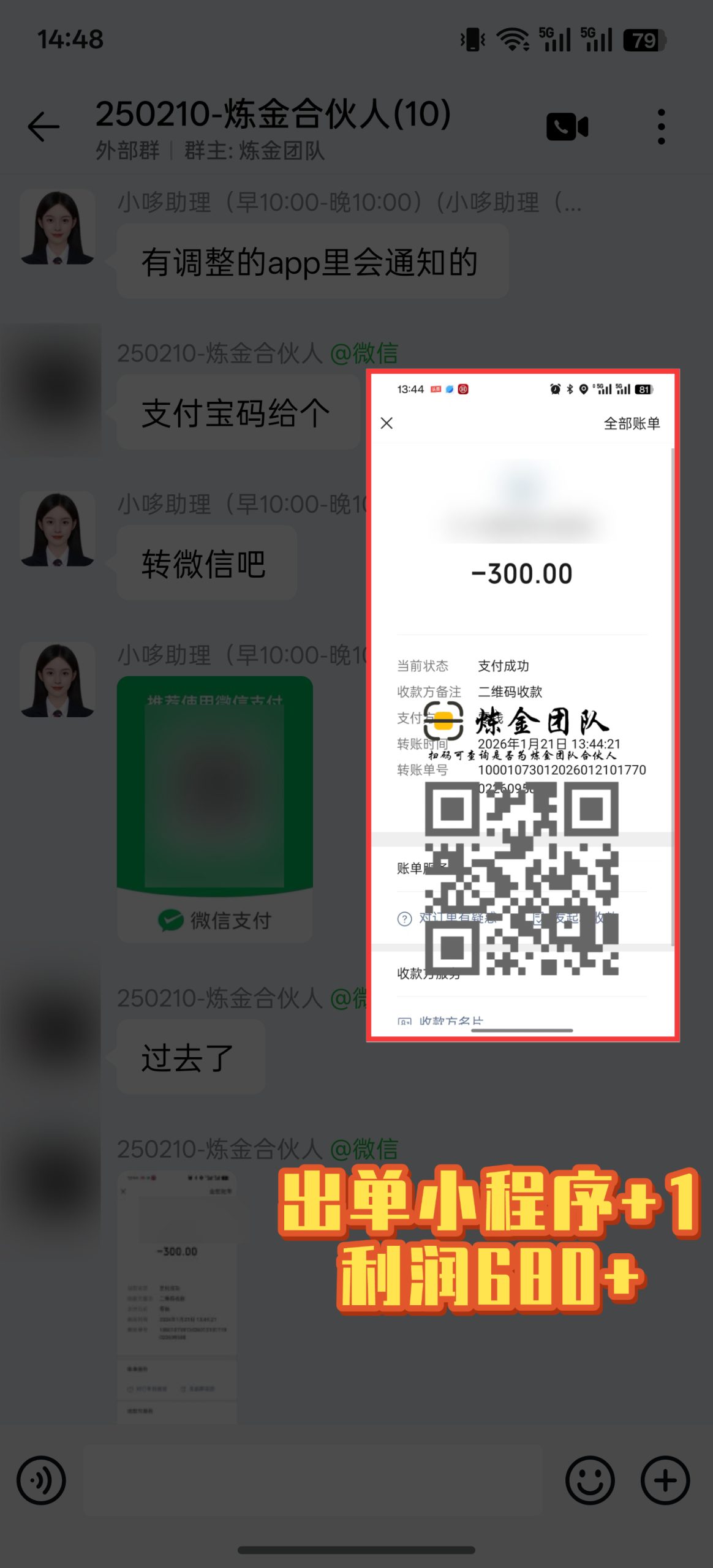713x1568 pixels.
Task: Close the bill detail with the X icon
Action: click(387, 423)
